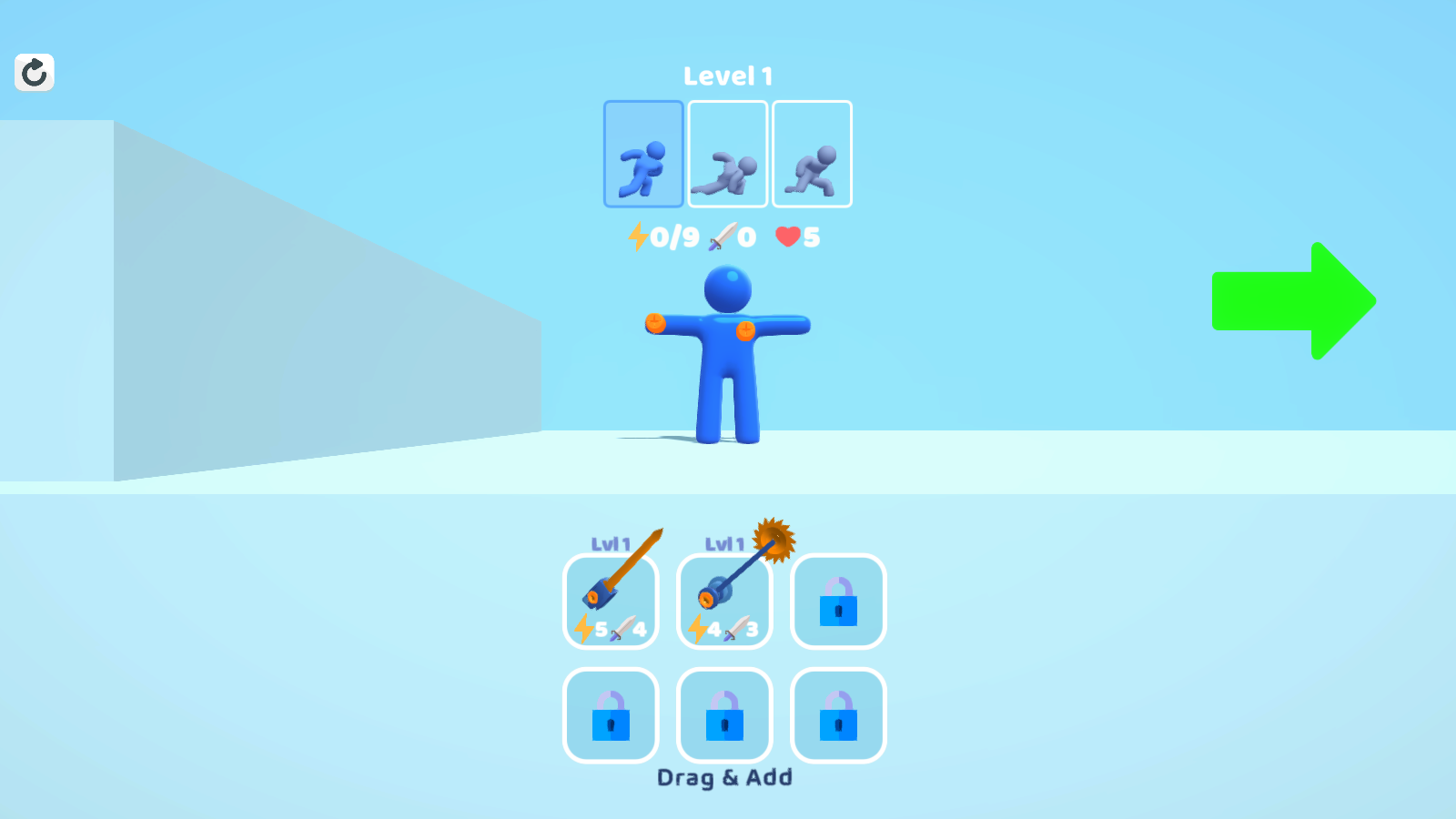The image size is (1456, 819).
Task: Tap the restart icon
Action: [x=35, y=73]
